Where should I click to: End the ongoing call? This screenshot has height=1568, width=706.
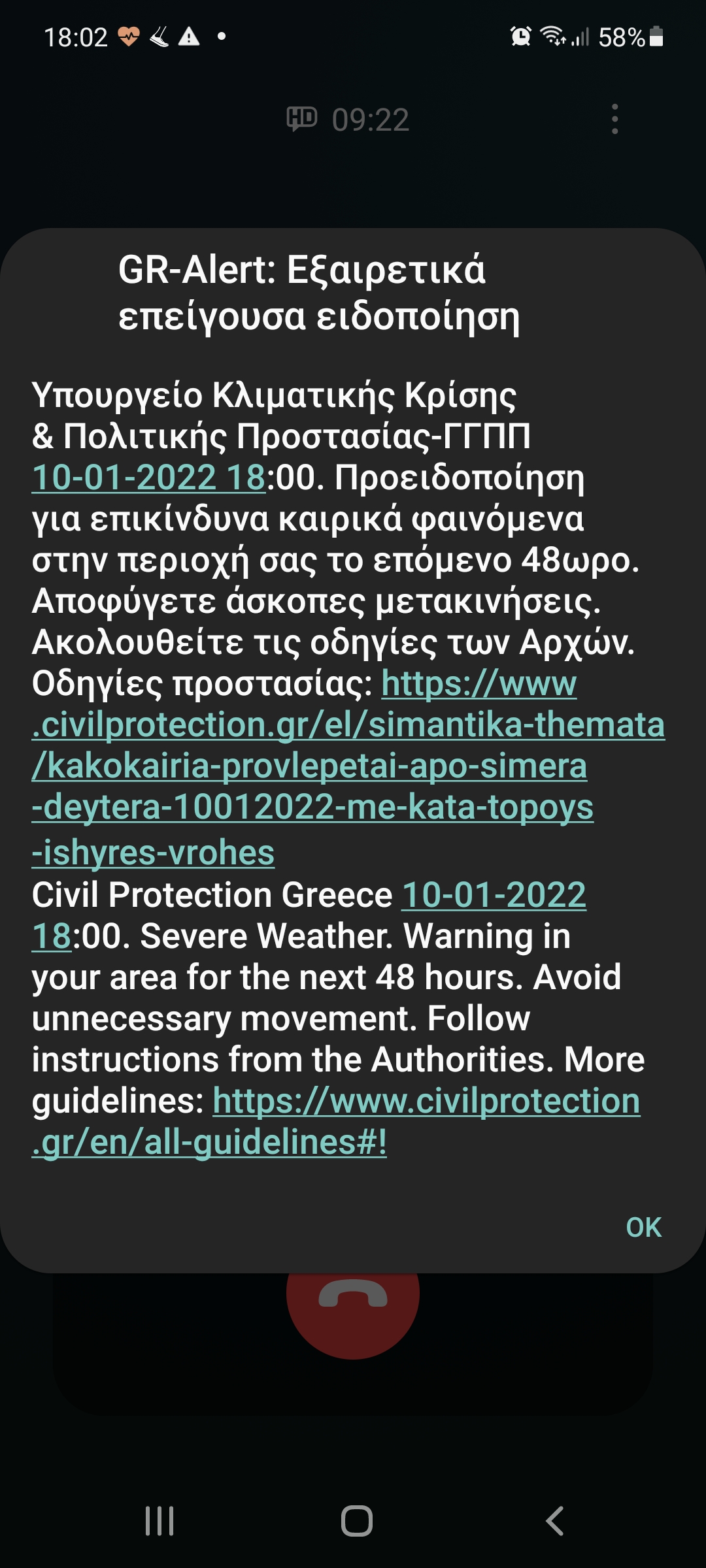tap(353, 1294)
